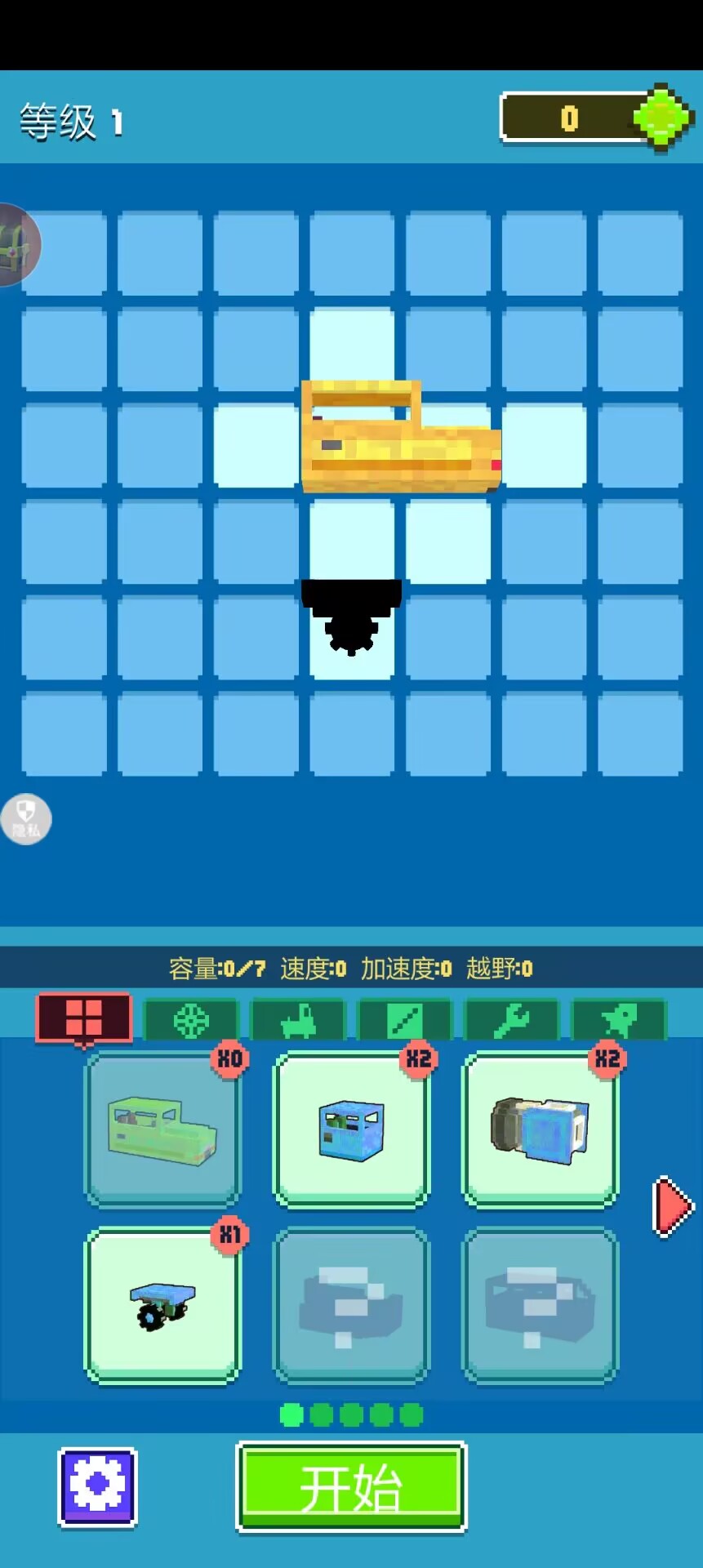Viewport: 703px width, 1568px height.
Task: Tap the green 开始 start button
Action: (351, 1487)
